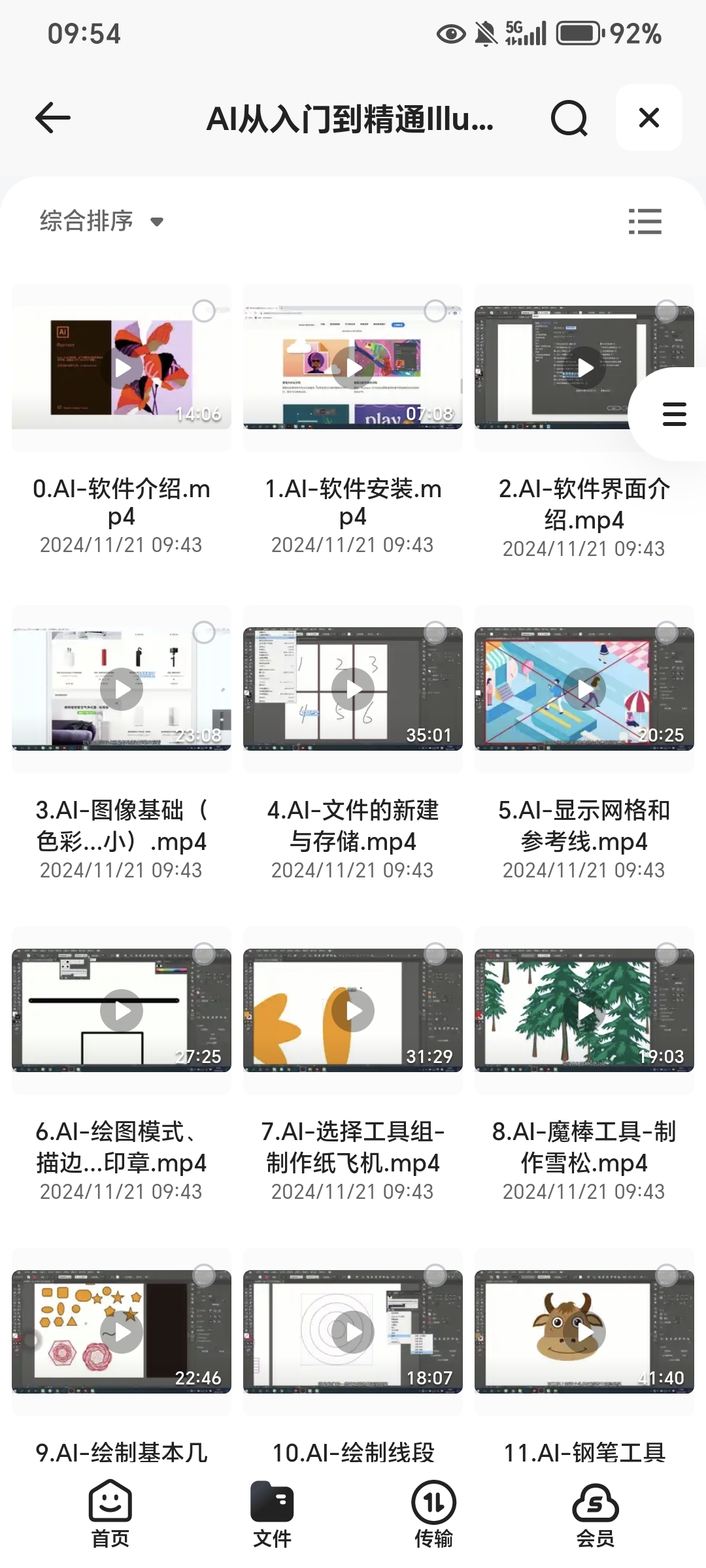Open the floating hamburger menu button

(674, 414)
